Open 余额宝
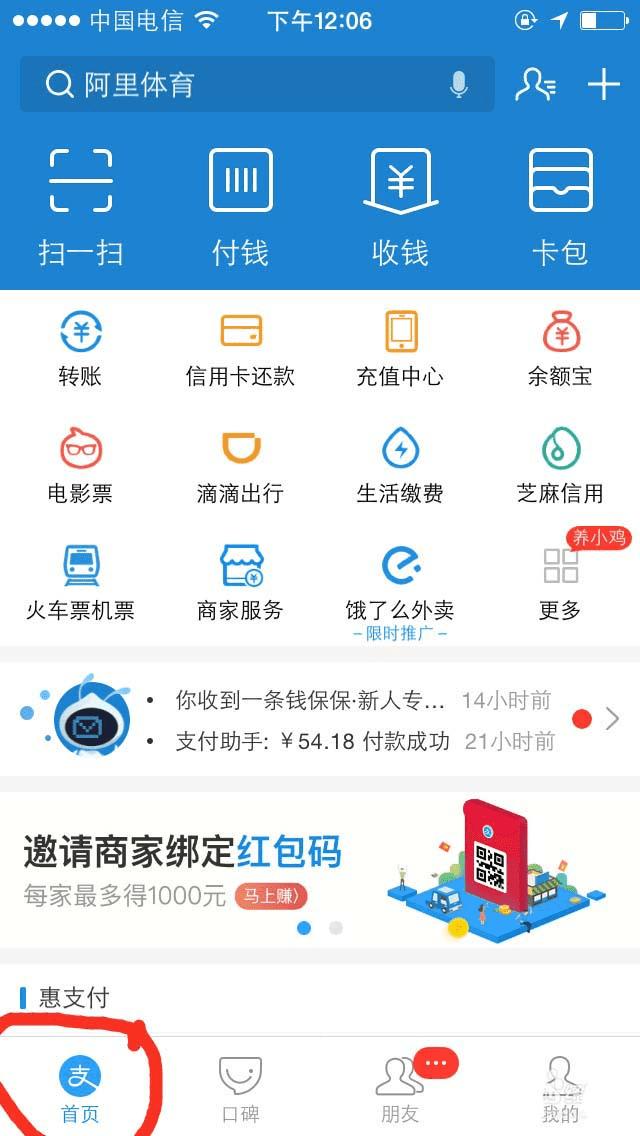640x1136 pixels. 560,349
